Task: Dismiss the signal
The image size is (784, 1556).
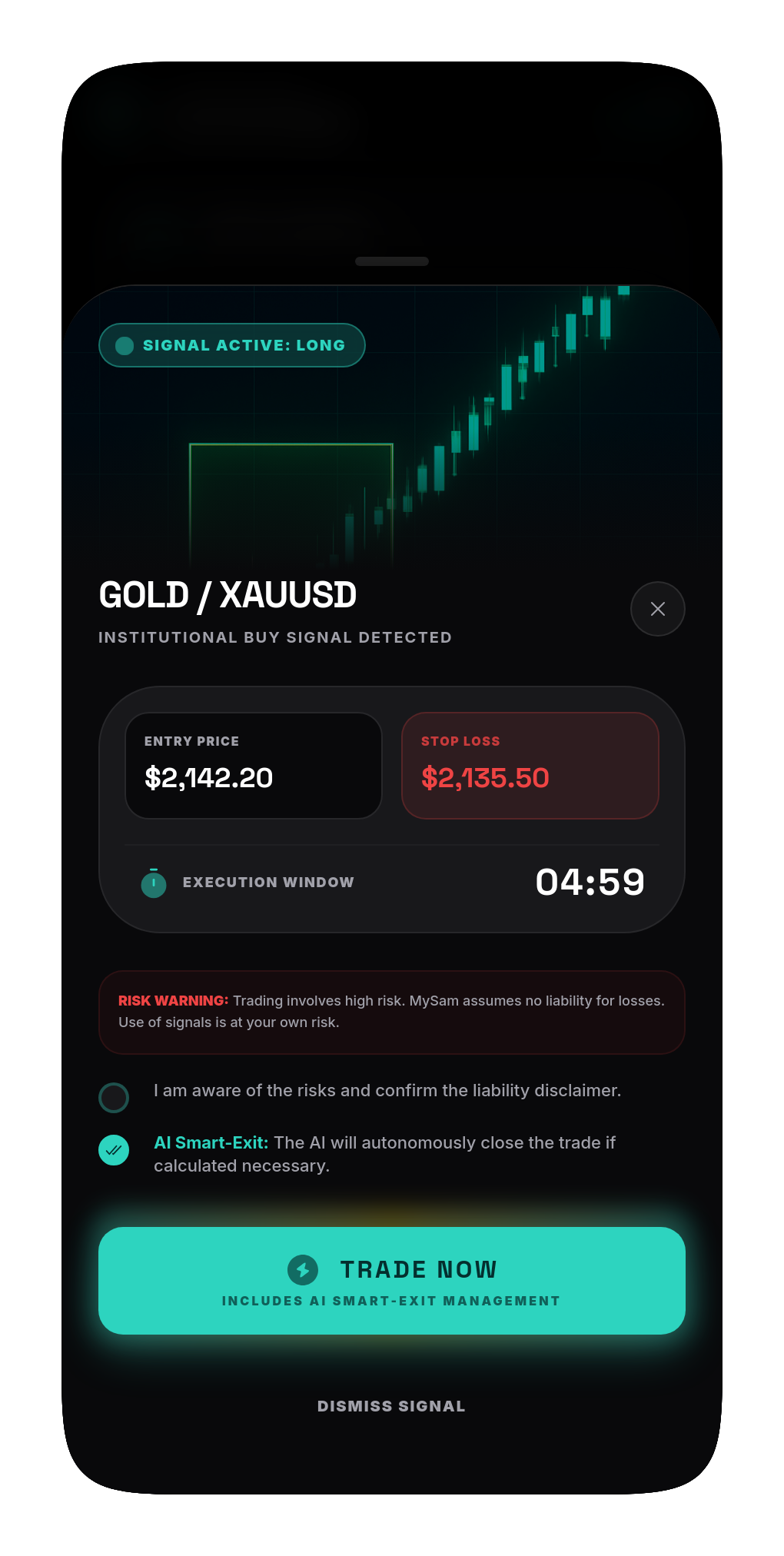Action: [x=392, y=1406]
